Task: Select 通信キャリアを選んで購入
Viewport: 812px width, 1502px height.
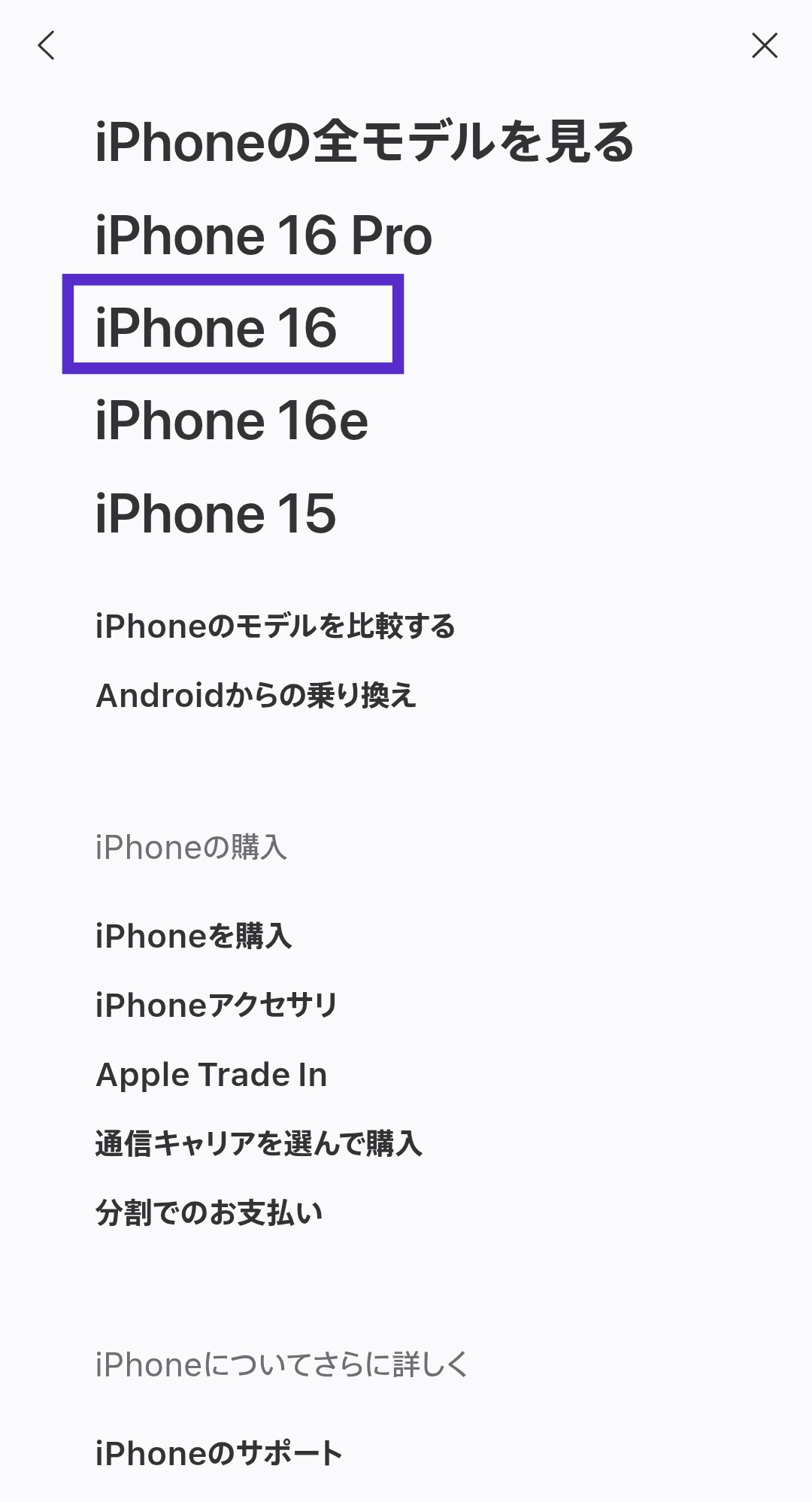Action: tap(259, 1145)
